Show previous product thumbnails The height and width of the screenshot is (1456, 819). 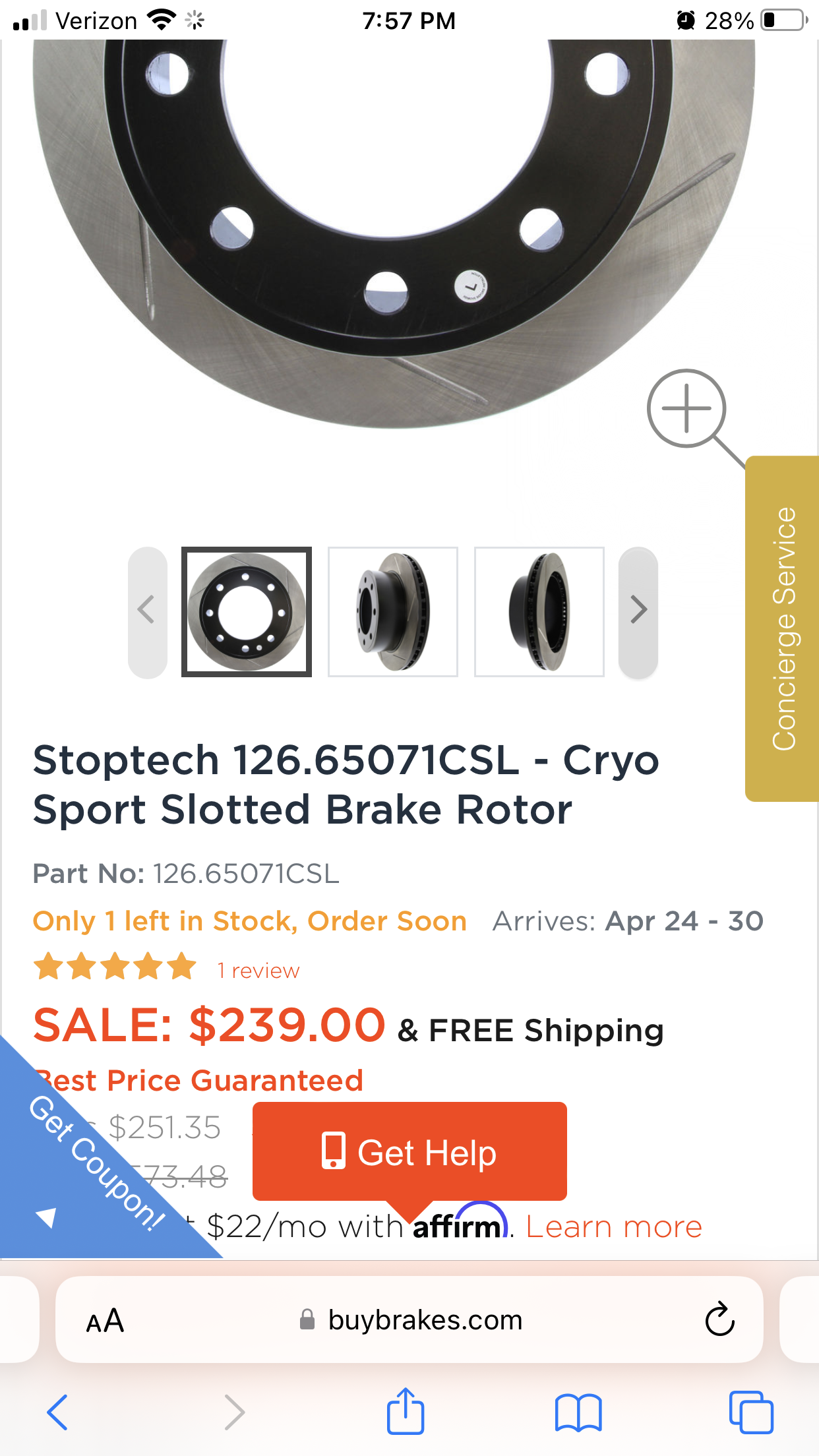point(148,612)
